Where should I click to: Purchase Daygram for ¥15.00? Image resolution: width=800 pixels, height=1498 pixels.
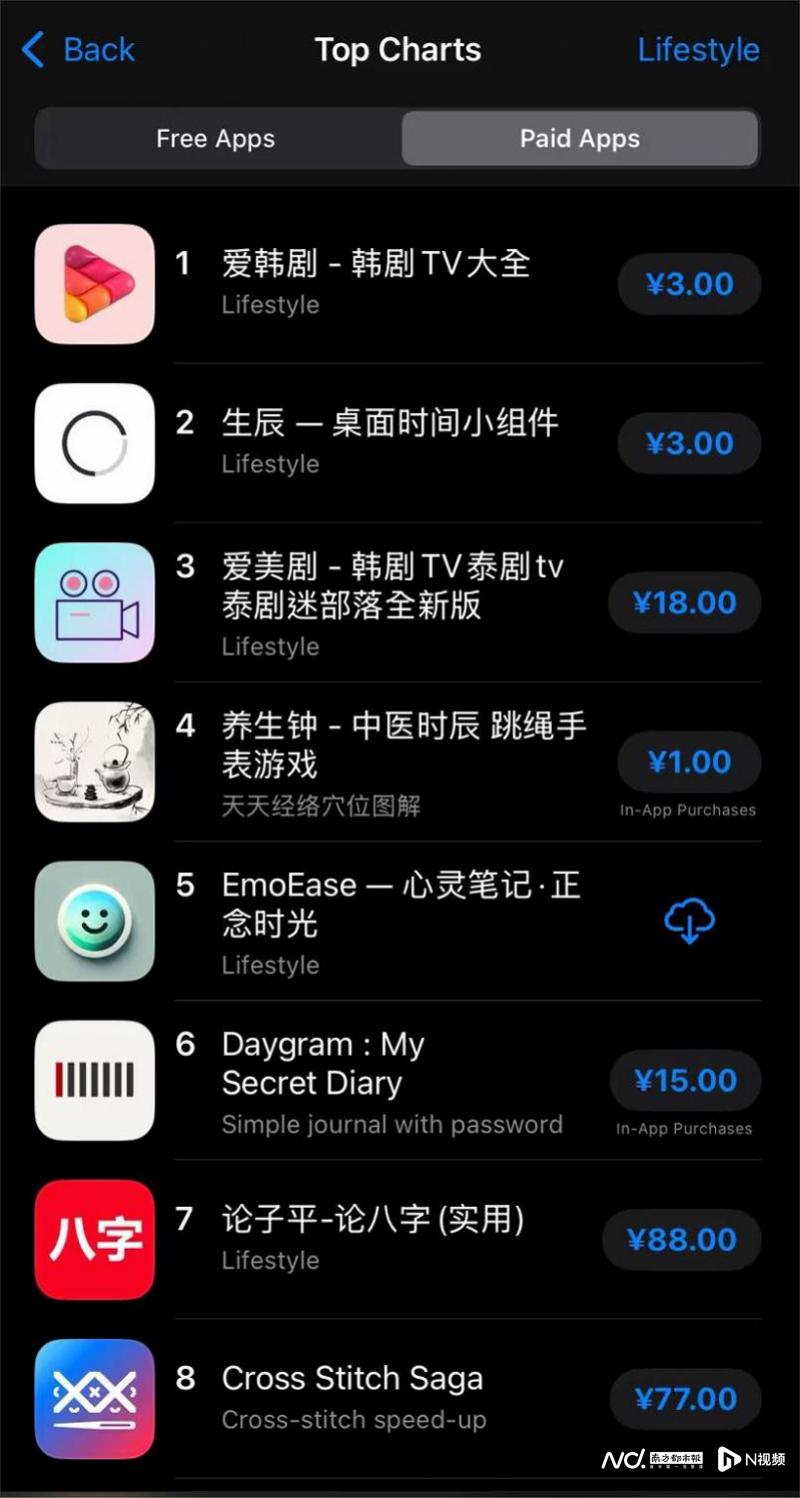coord(685,1081)
